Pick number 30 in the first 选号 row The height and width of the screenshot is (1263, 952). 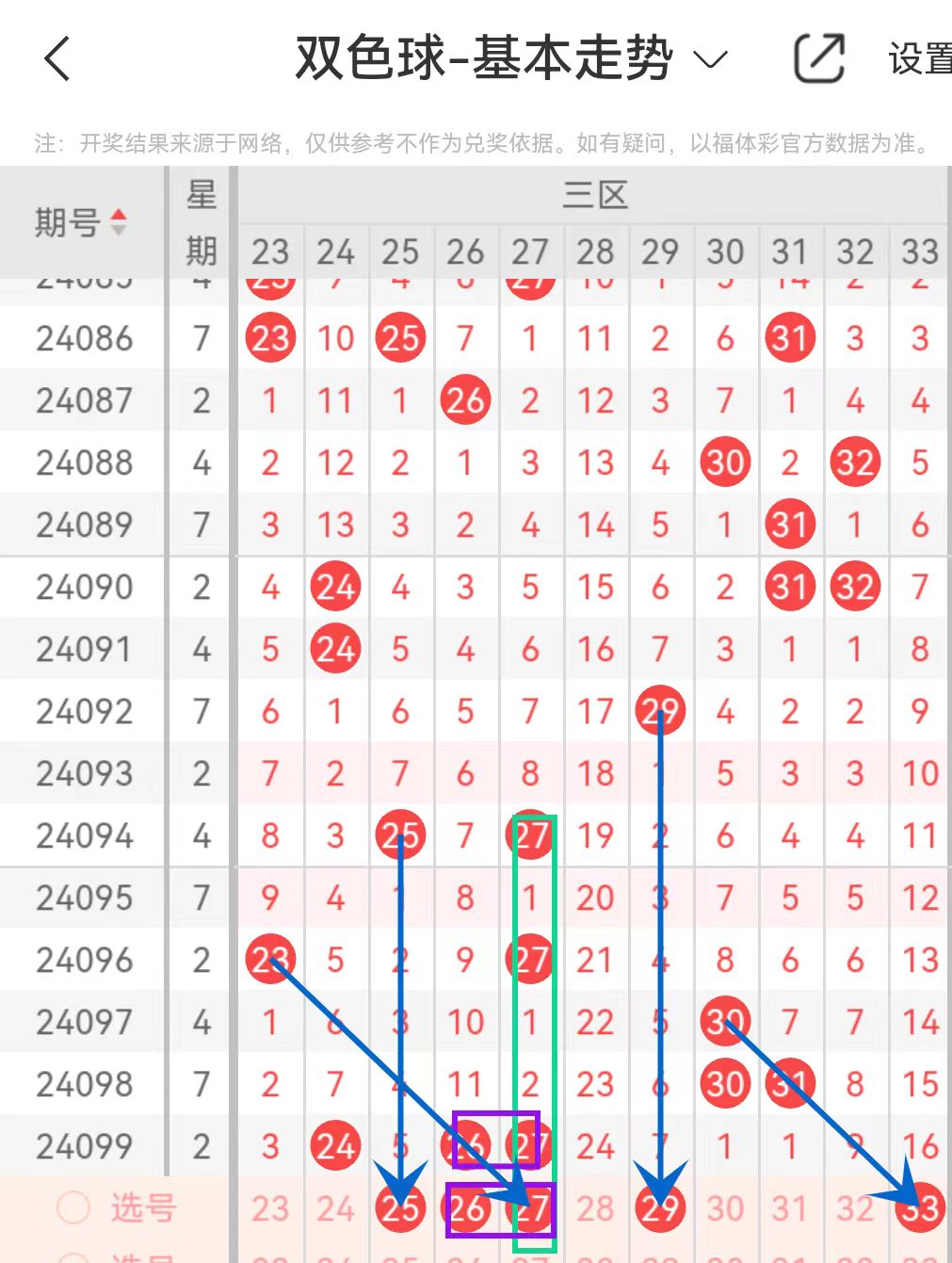[x=725, y=1207]
